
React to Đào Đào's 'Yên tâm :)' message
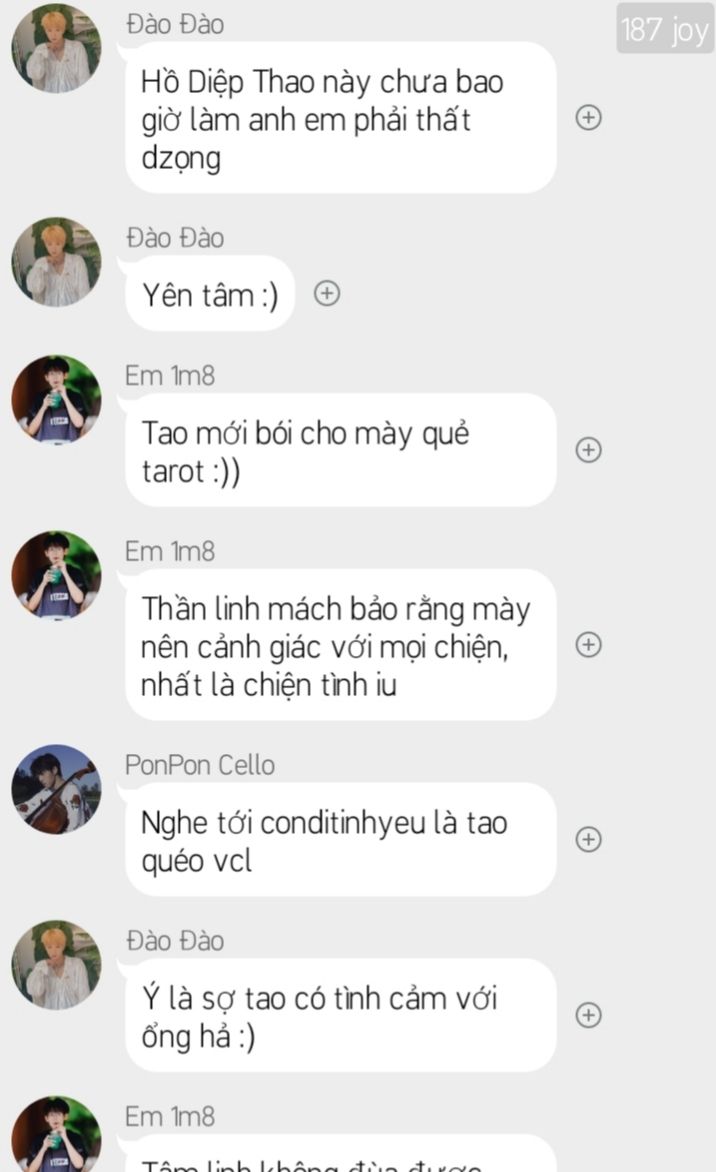tap(328, 293)
